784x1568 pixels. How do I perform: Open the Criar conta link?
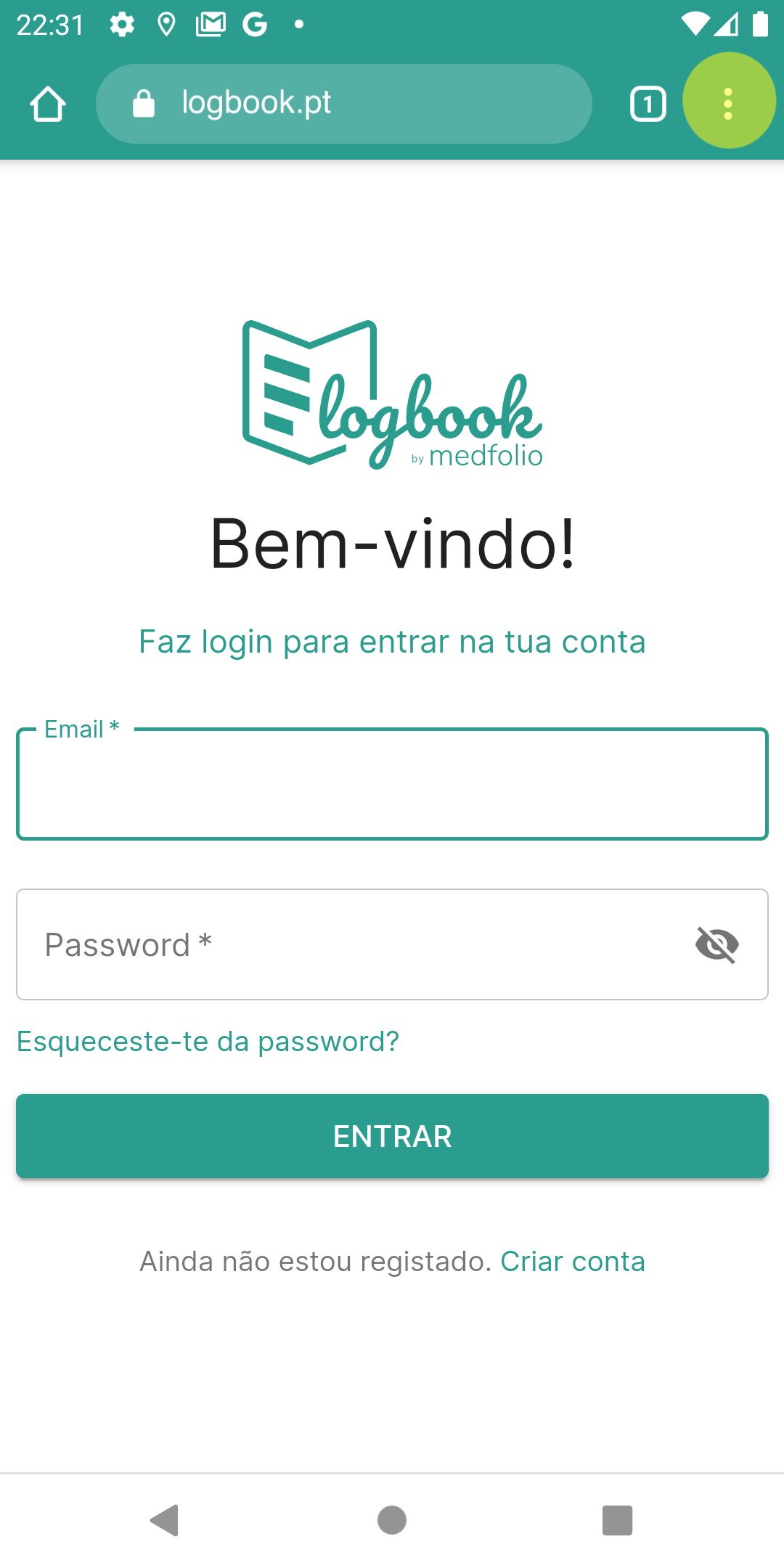[x=572, y=1262]
